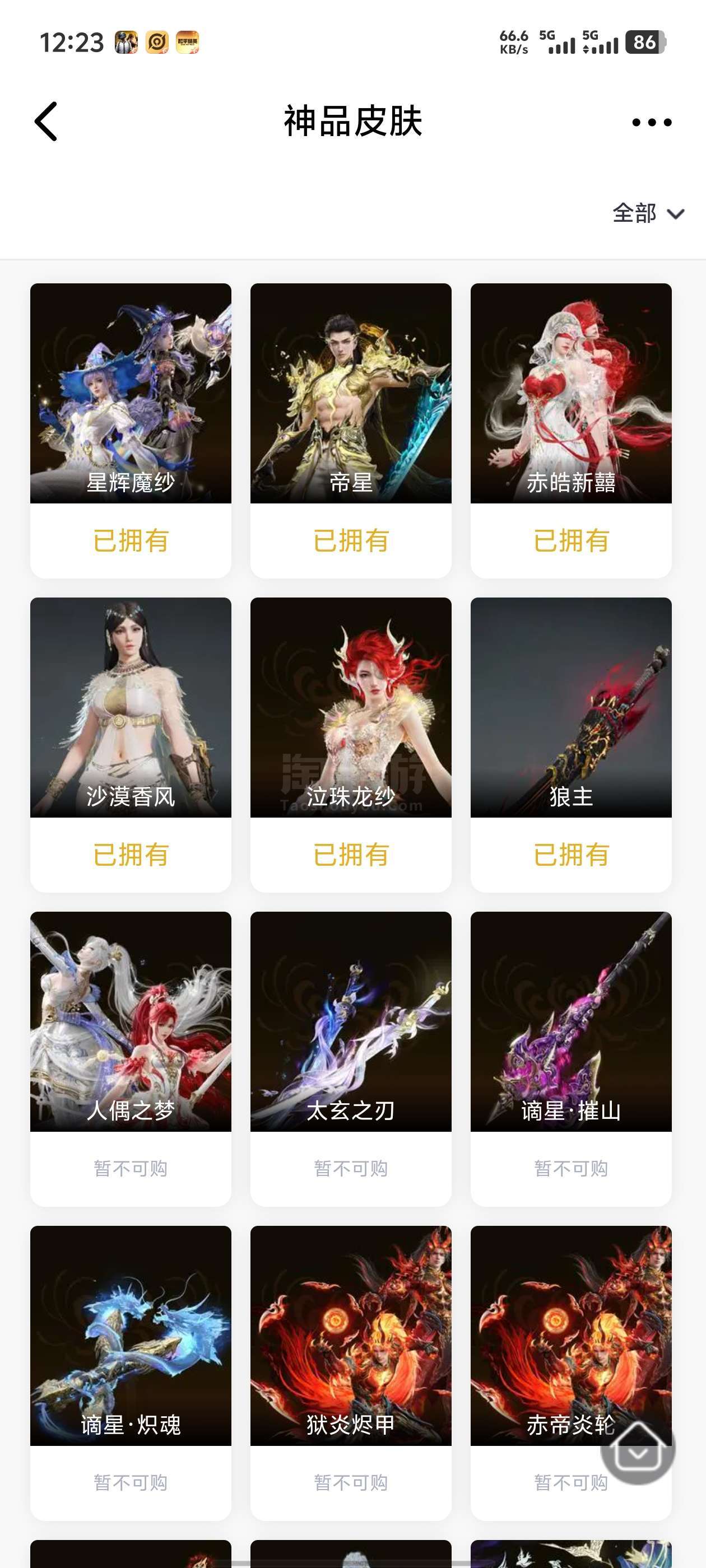Open the three-dot overflow menu
706x1568 pixels.
(x=651, y=122)
